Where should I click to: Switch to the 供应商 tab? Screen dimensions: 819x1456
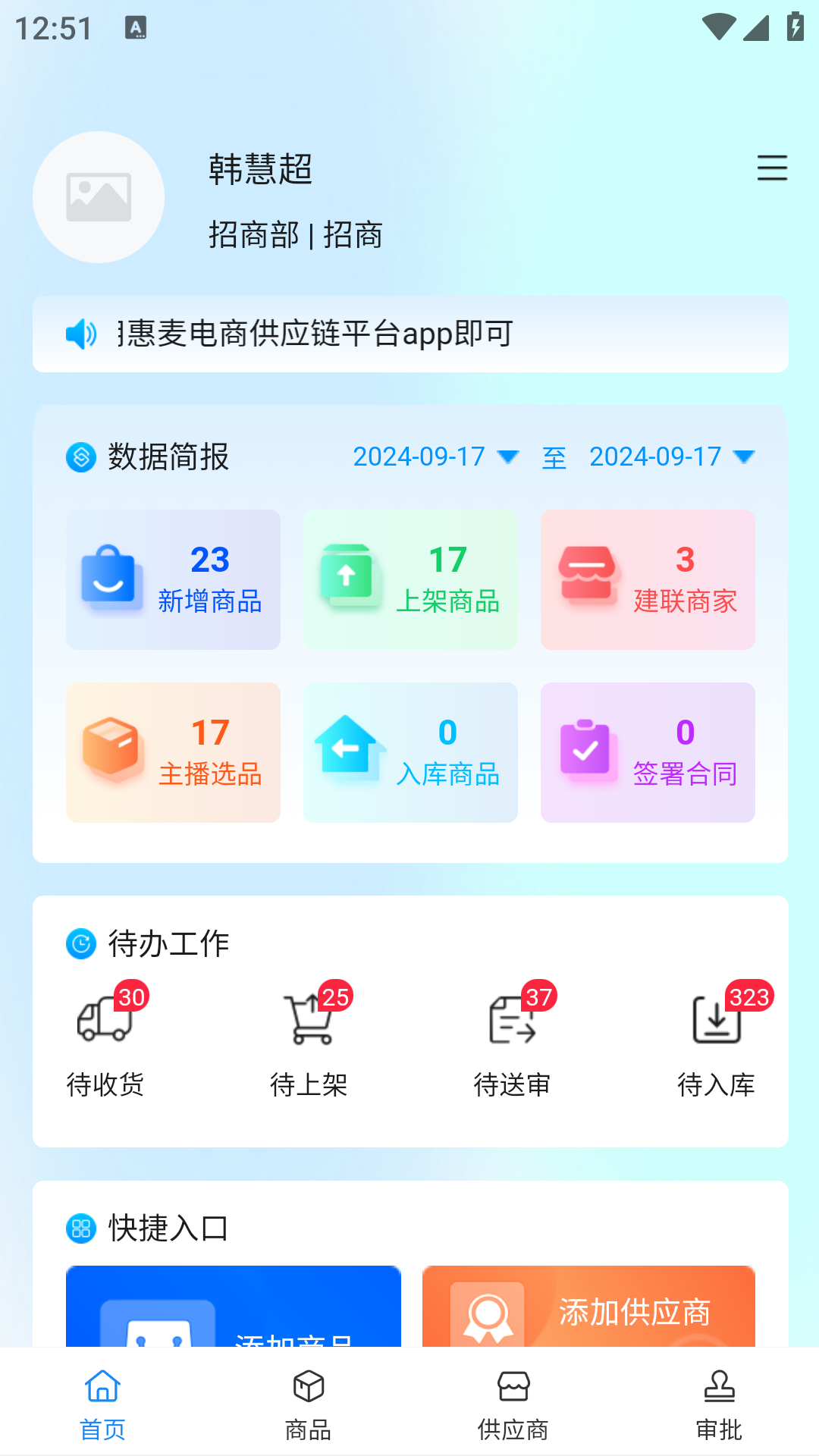(513, 1404)
